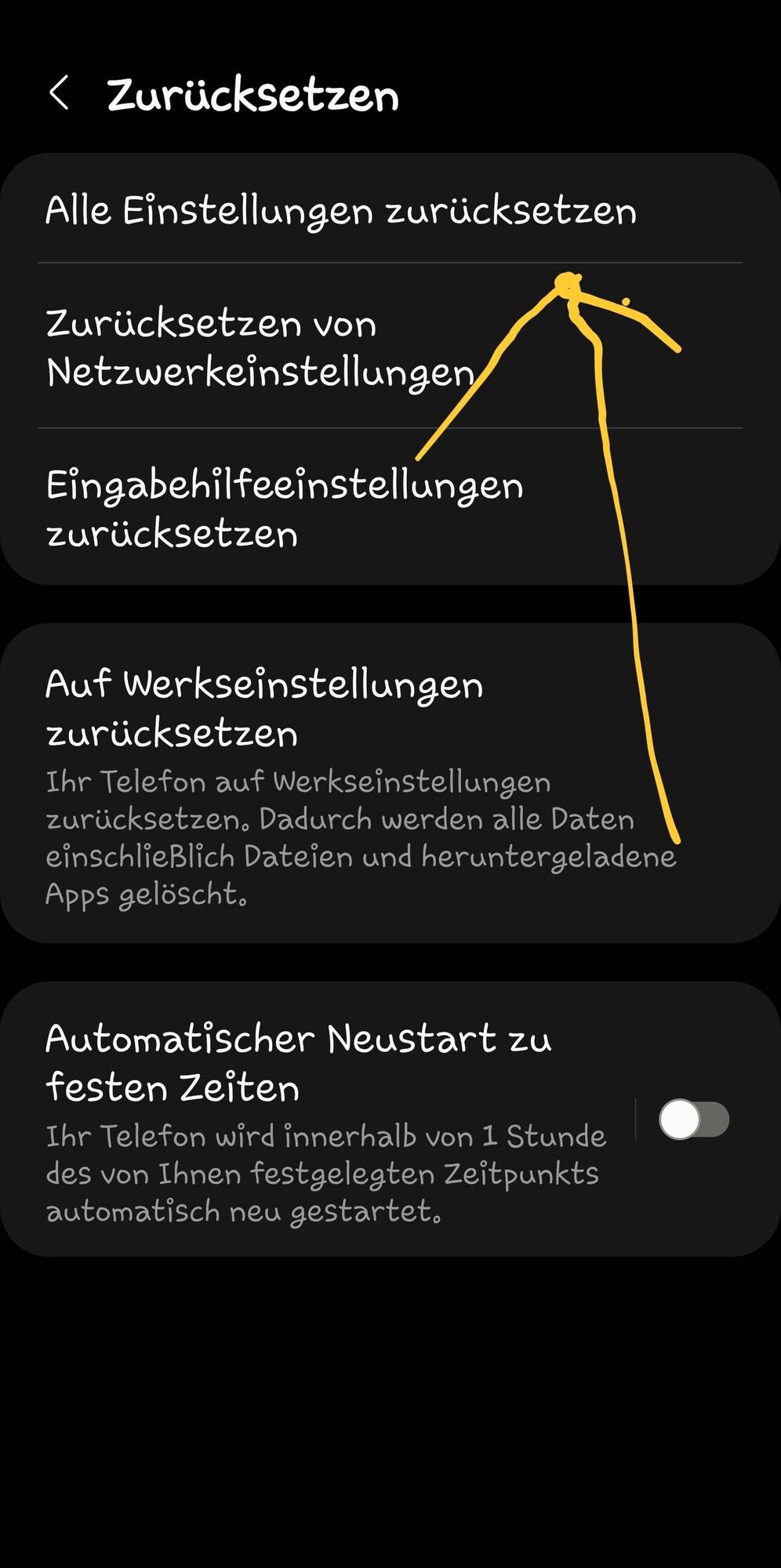This screenshot has height=1568, width=781.
Task: Open Eingabehilfeeinstellungen zurücksetzen
Action: tap(284, 508)
